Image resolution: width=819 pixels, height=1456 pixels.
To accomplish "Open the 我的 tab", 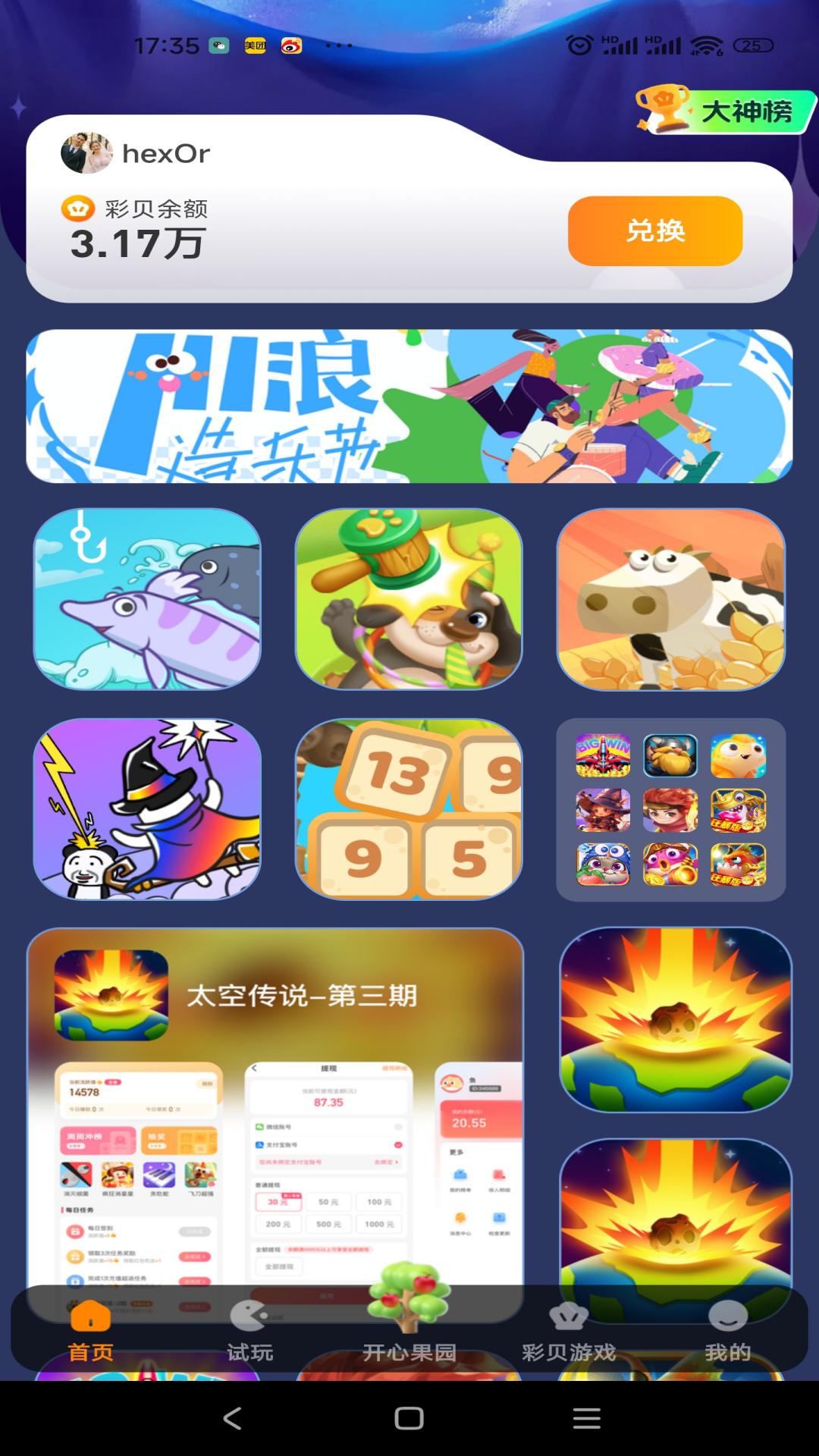I will point(728,1332).
